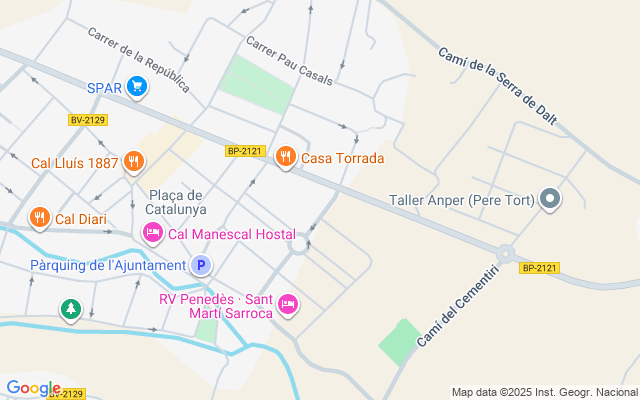This screenshot has height=400, width=640.
Task: Tap the RV Penedès Sant Martí Sarroca pin
Action: (288, 305)
